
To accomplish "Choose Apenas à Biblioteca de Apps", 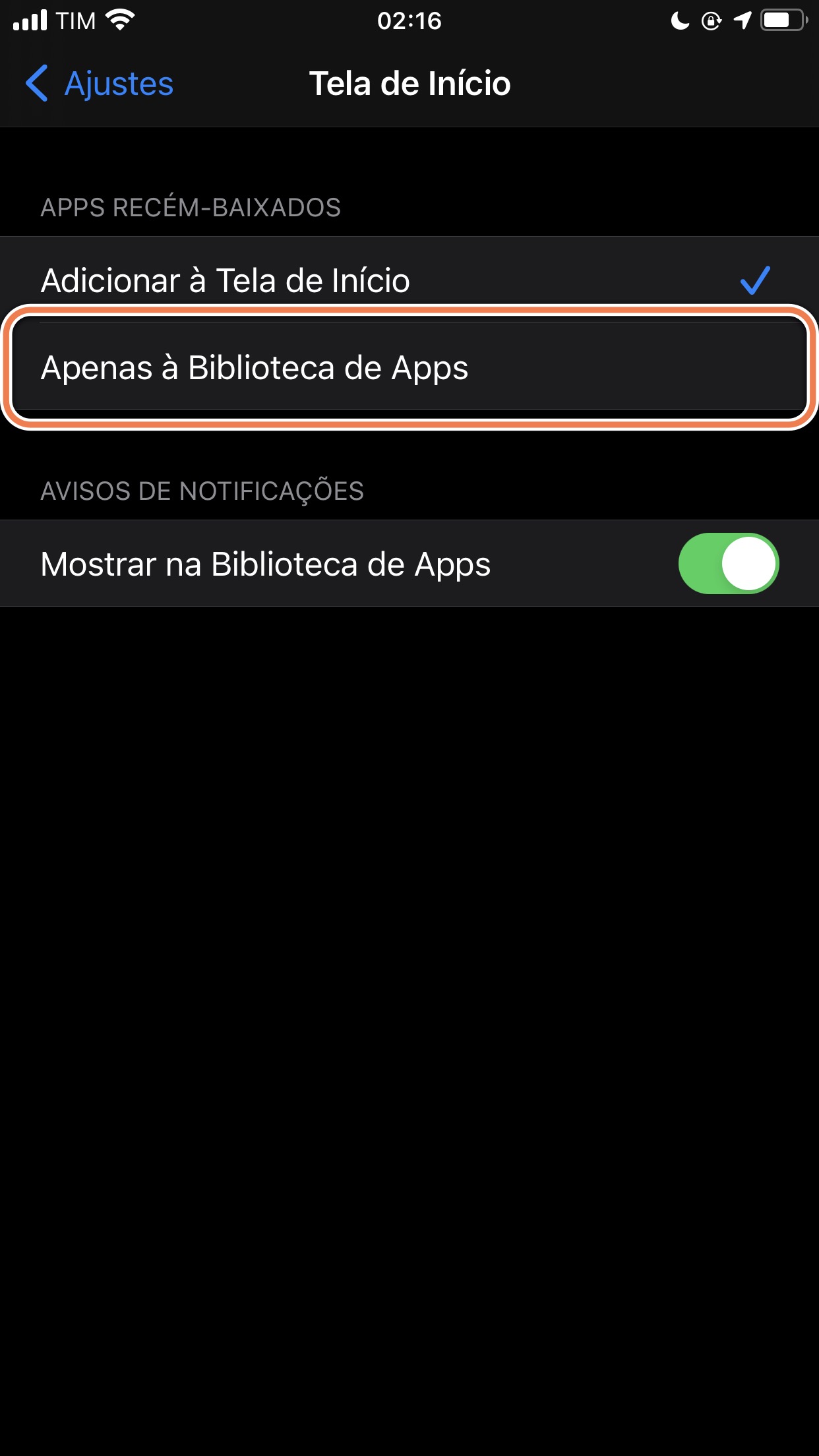I will (409, 367).
